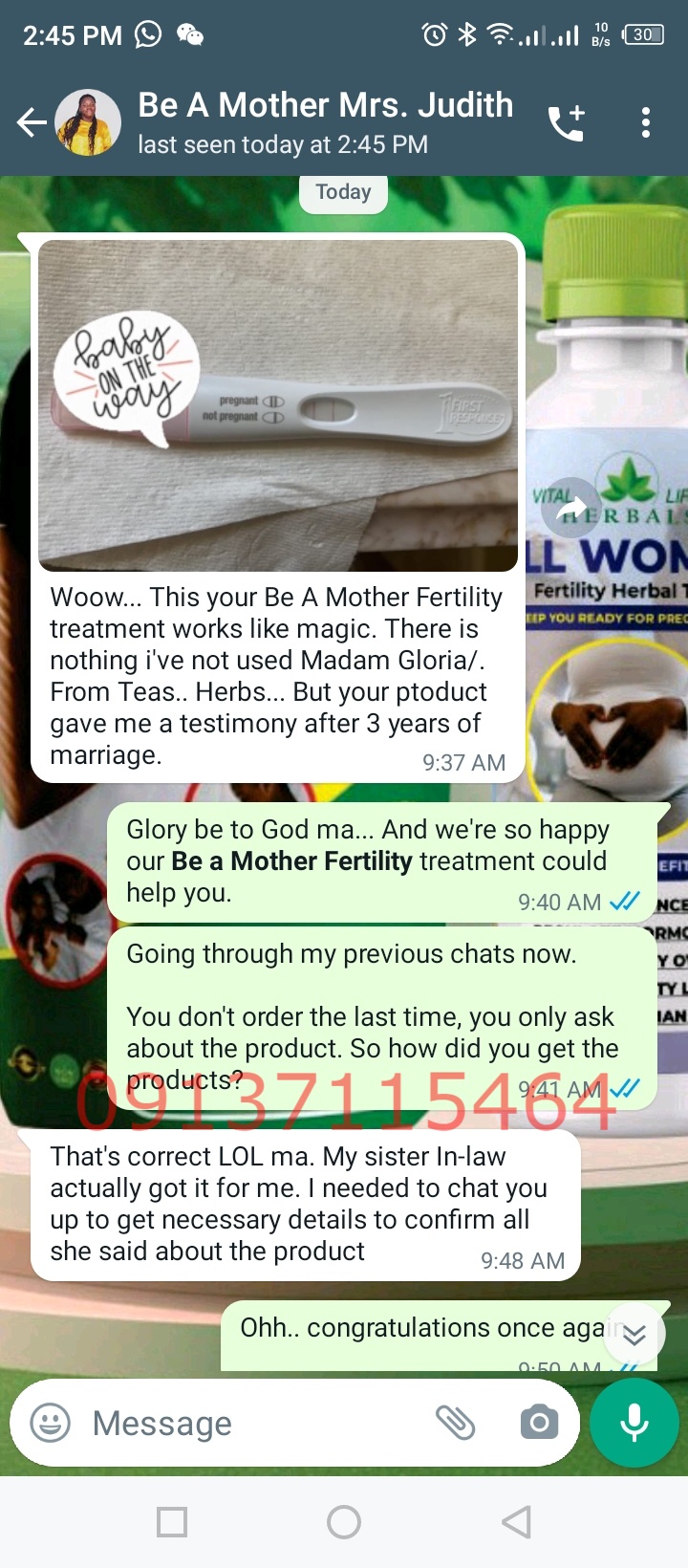Start a call with Mrs. Judith
The image size is (688, 1568).
566,122
